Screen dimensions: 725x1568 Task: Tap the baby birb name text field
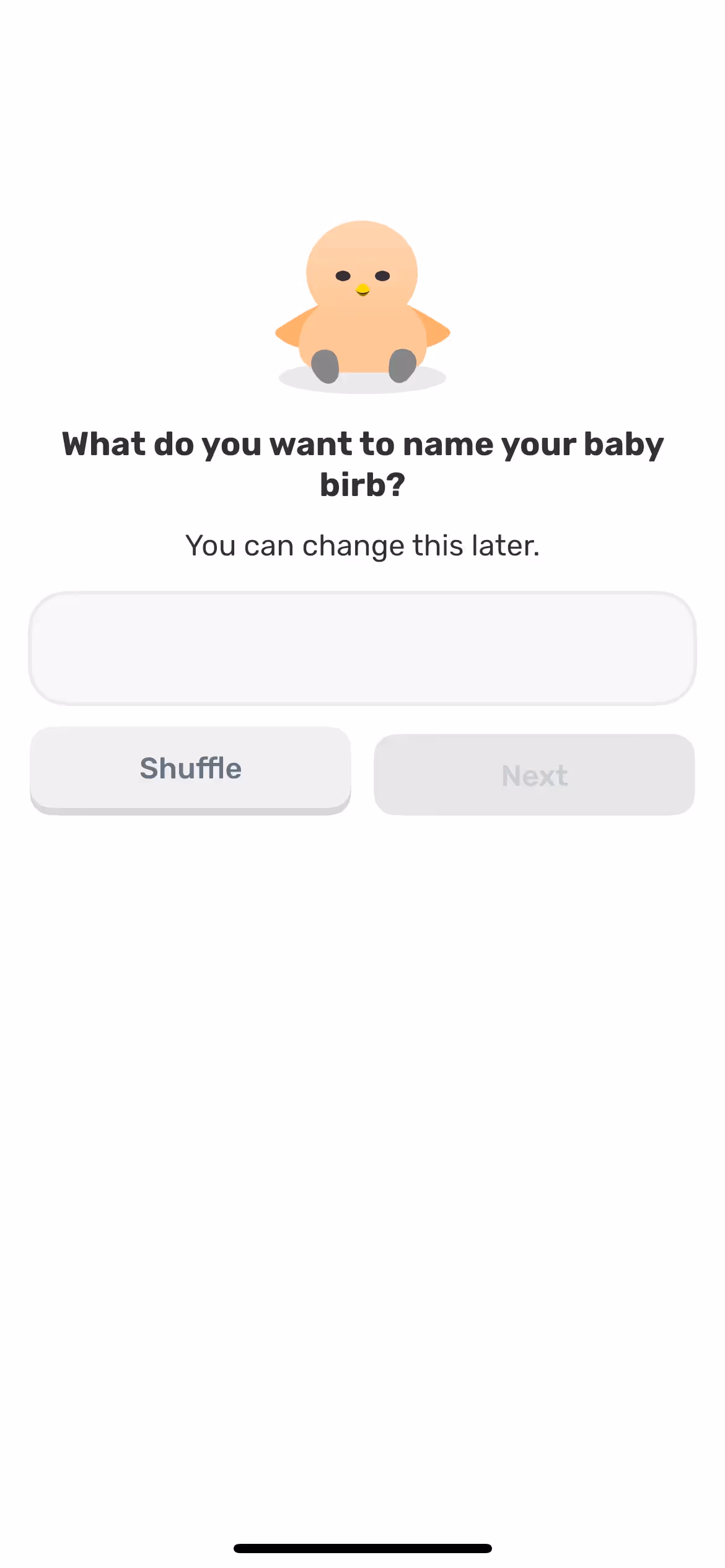coord(362,648)
